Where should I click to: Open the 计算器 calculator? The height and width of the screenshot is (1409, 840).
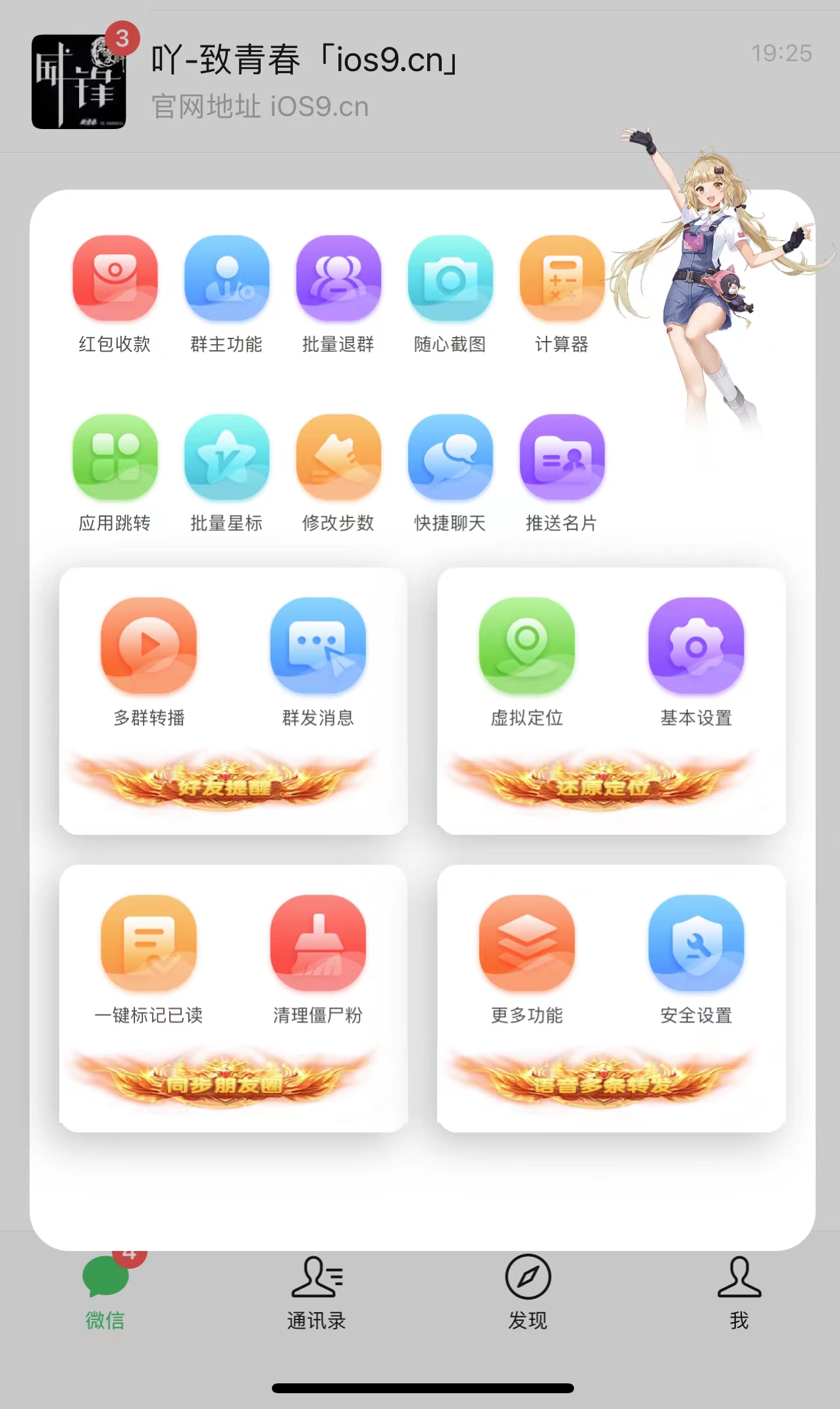(562, 279)
